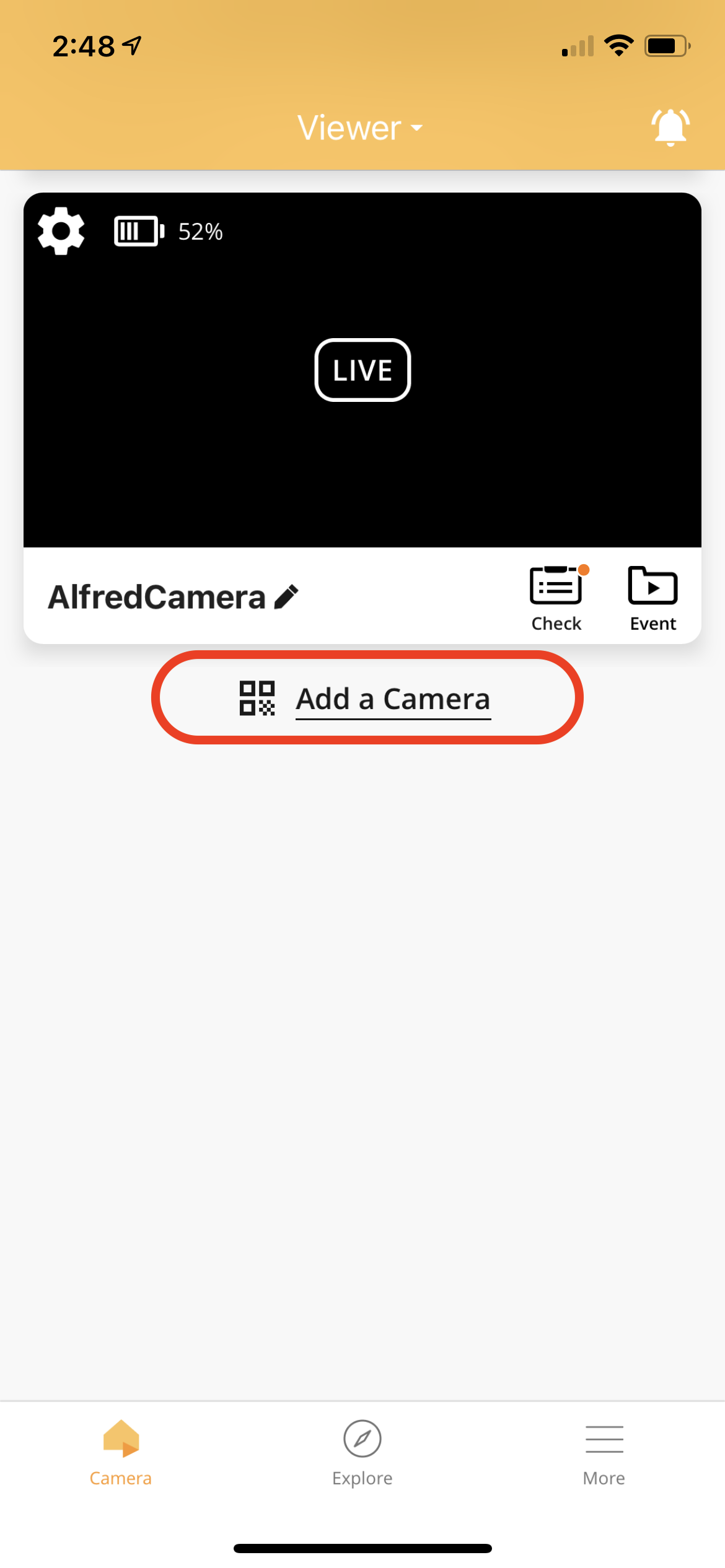The height and width of the screenshot is (1568, 725).
Task: Tap the Add a Camera link
Action: [393, 697]
